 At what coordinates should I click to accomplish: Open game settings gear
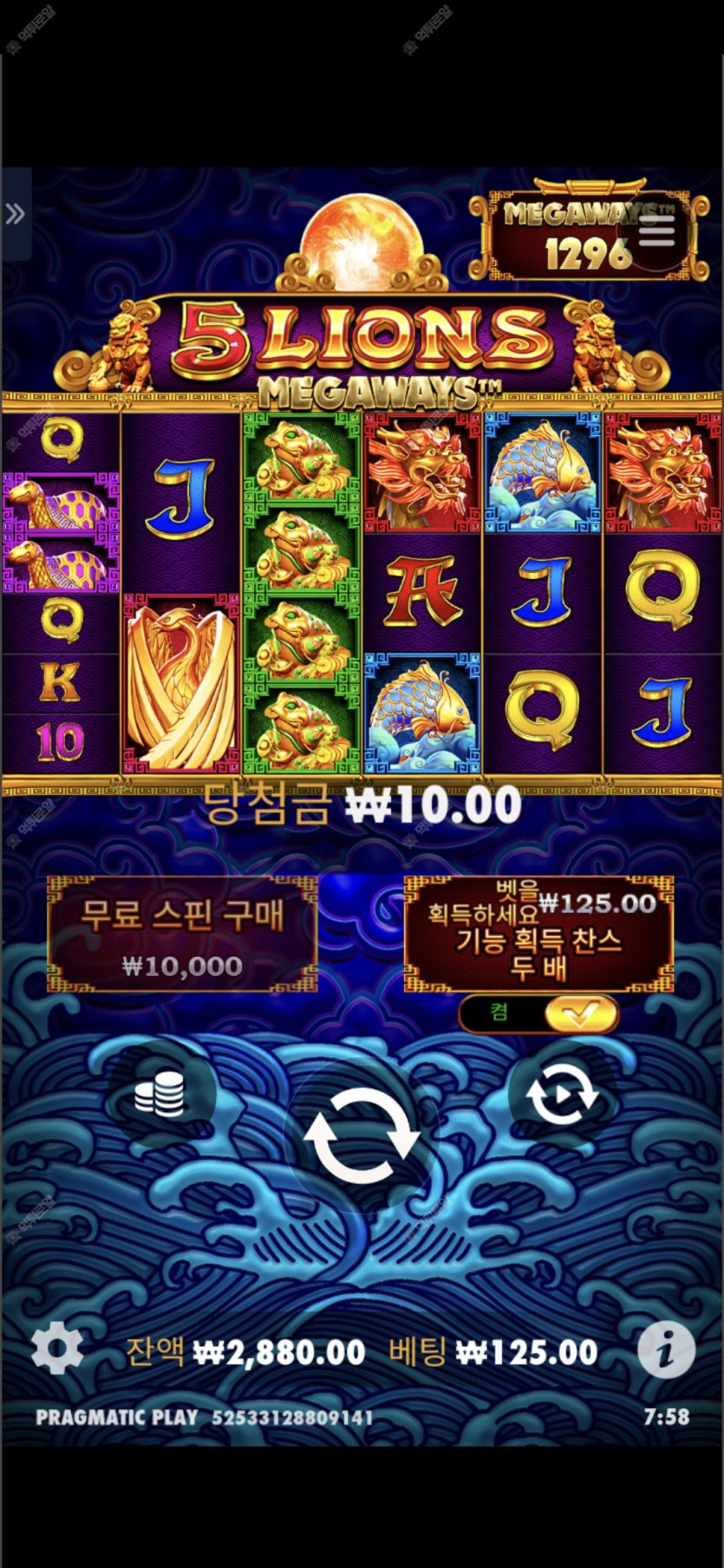pos(57,1349)
